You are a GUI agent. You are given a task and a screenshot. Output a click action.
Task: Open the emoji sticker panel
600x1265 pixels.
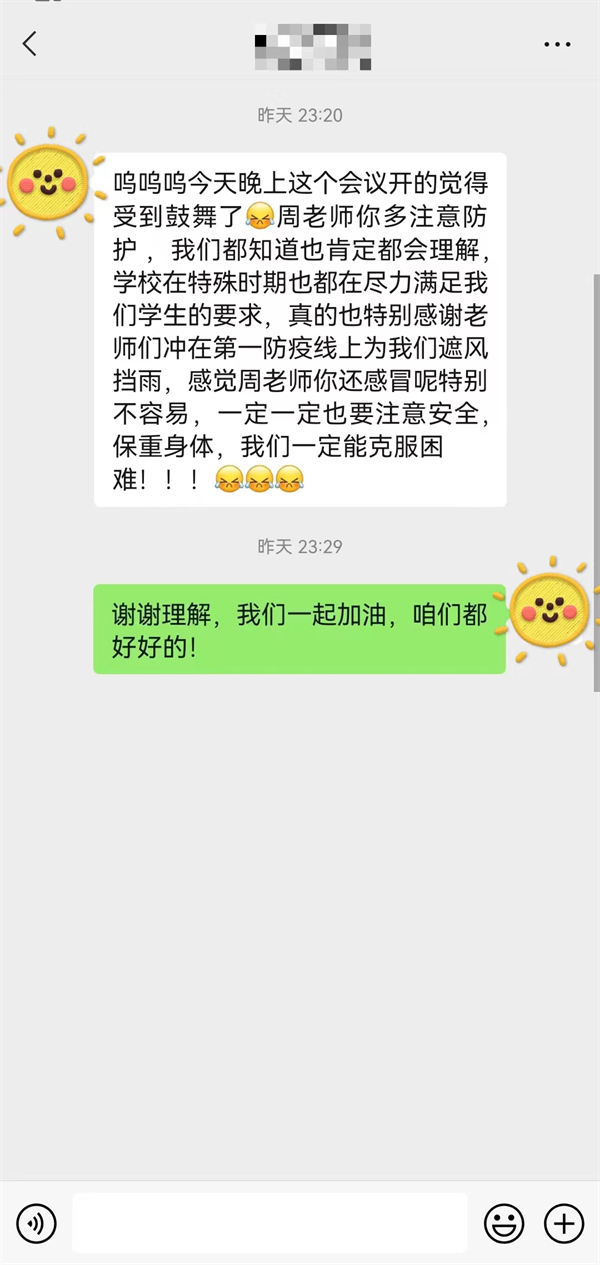click(504, 1222)
